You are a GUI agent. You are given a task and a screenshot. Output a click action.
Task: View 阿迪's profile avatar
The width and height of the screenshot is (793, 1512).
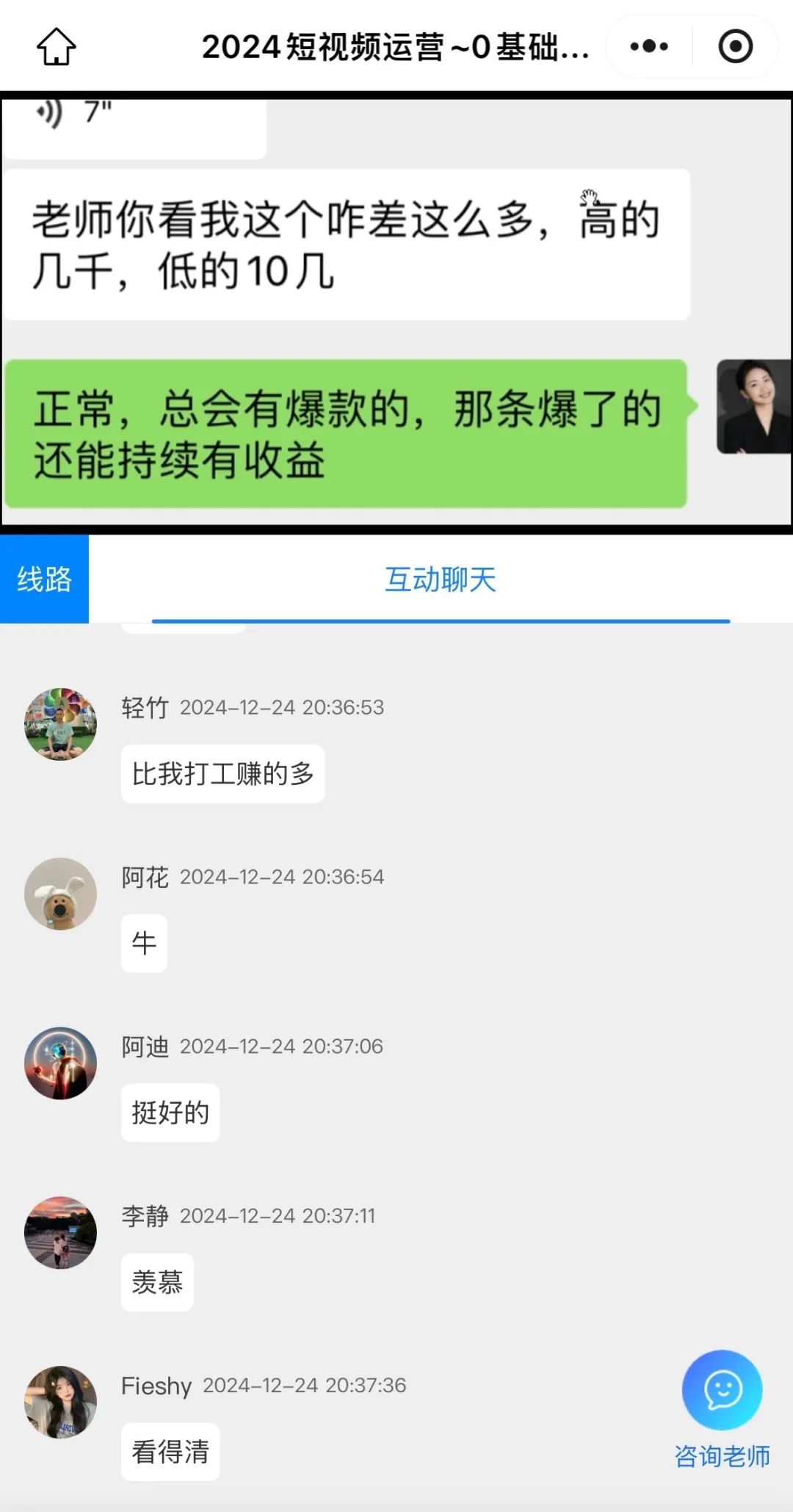61,1063
